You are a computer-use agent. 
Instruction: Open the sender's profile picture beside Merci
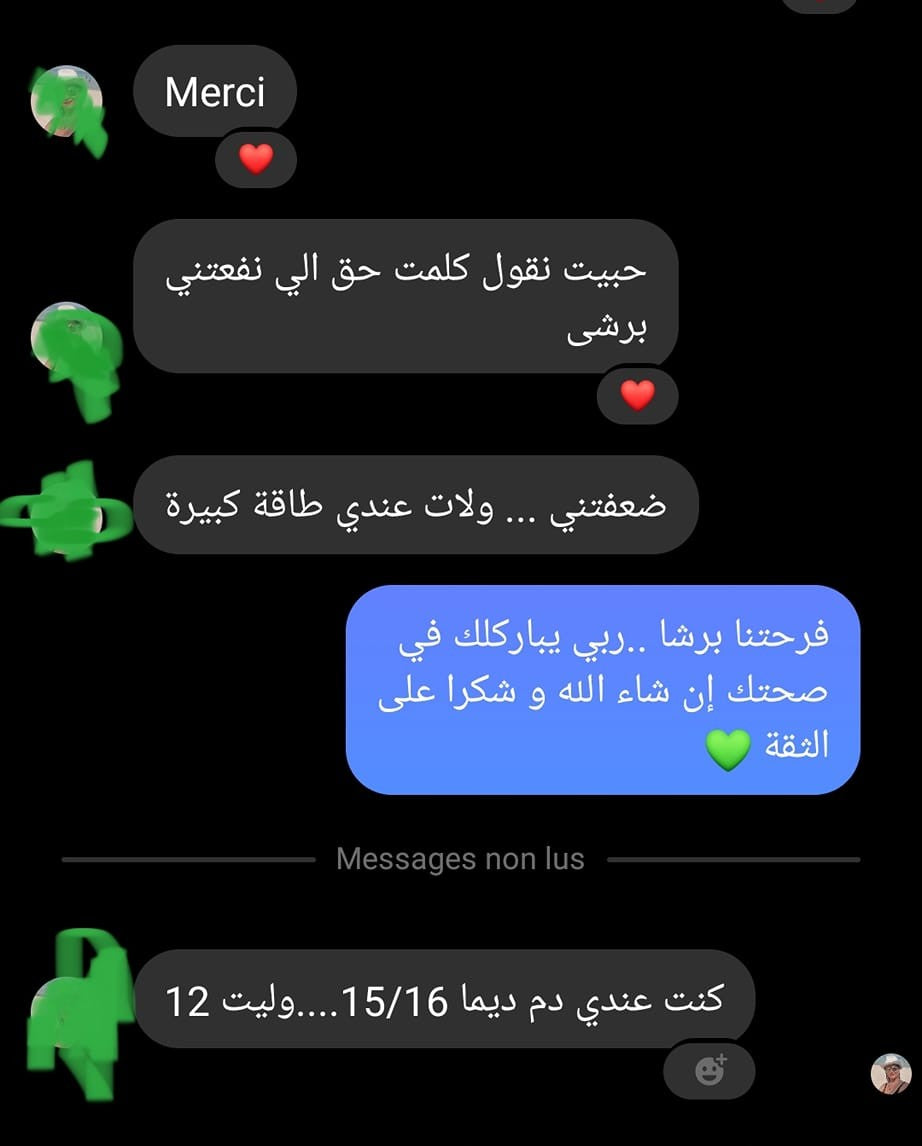click(x=66, y=102)
